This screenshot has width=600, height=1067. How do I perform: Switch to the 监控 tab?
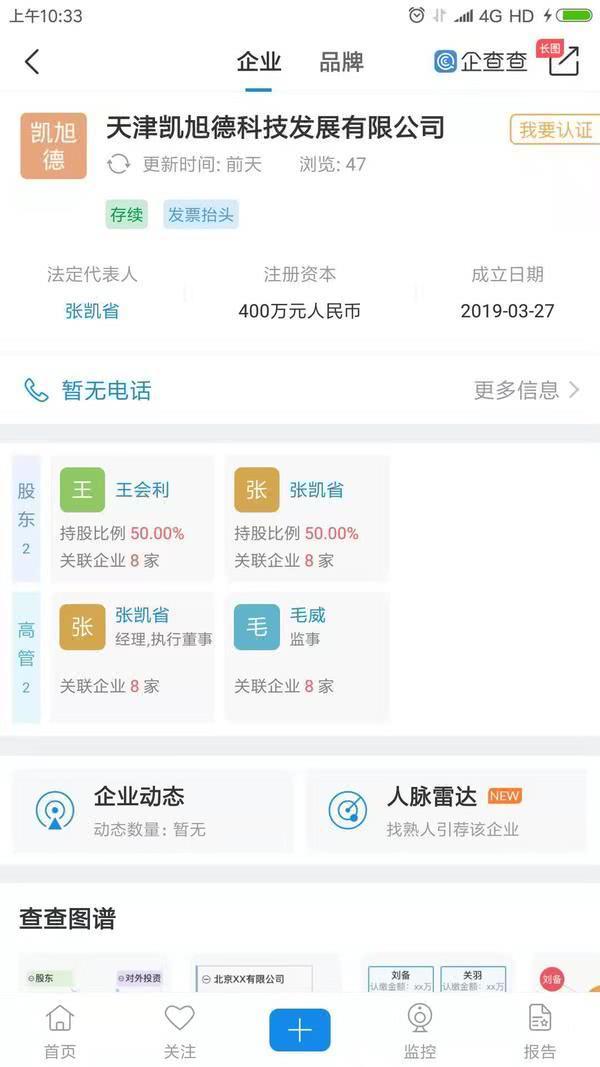coord(420,1031)
